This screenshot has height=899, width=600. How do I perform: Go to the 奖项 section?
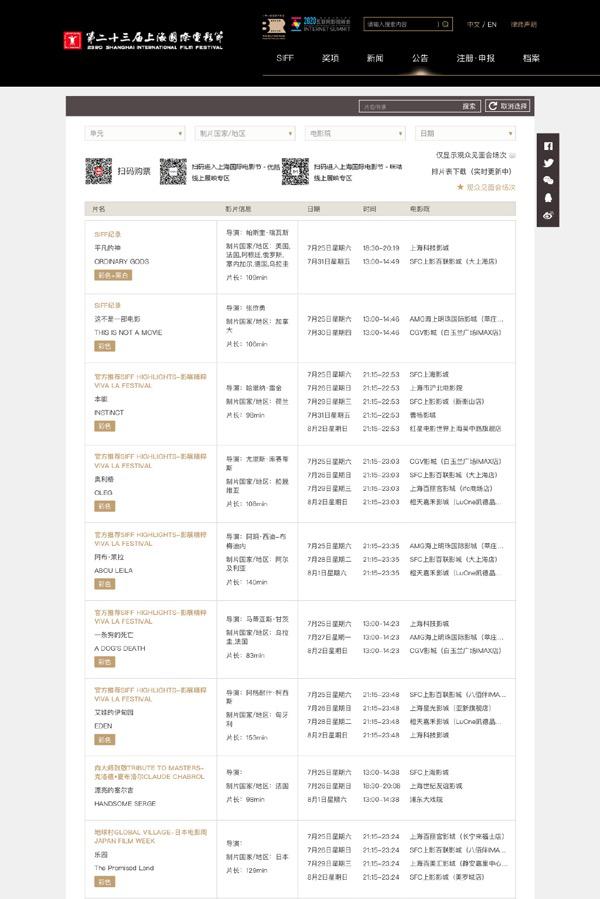(330, 58)
